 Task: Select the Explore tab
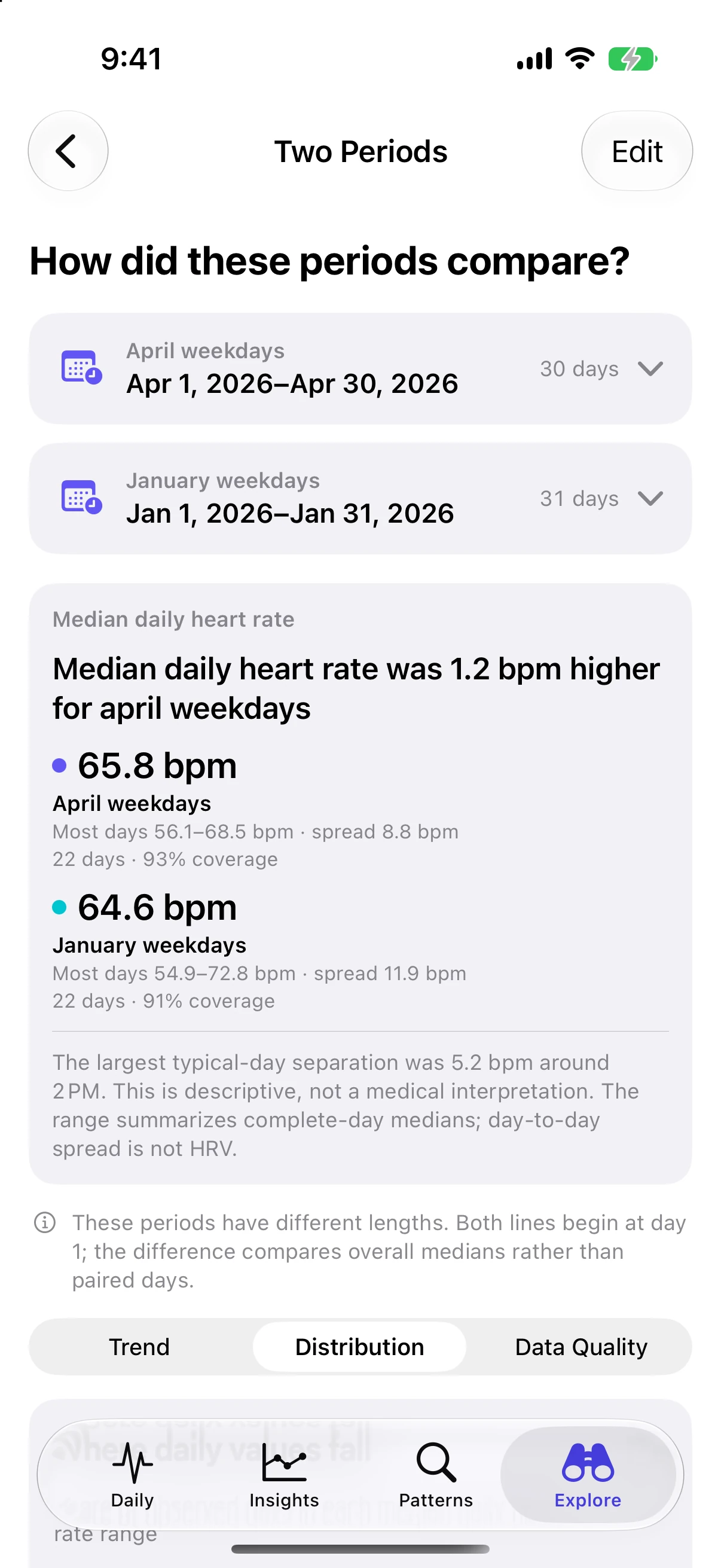[588, 1475]
